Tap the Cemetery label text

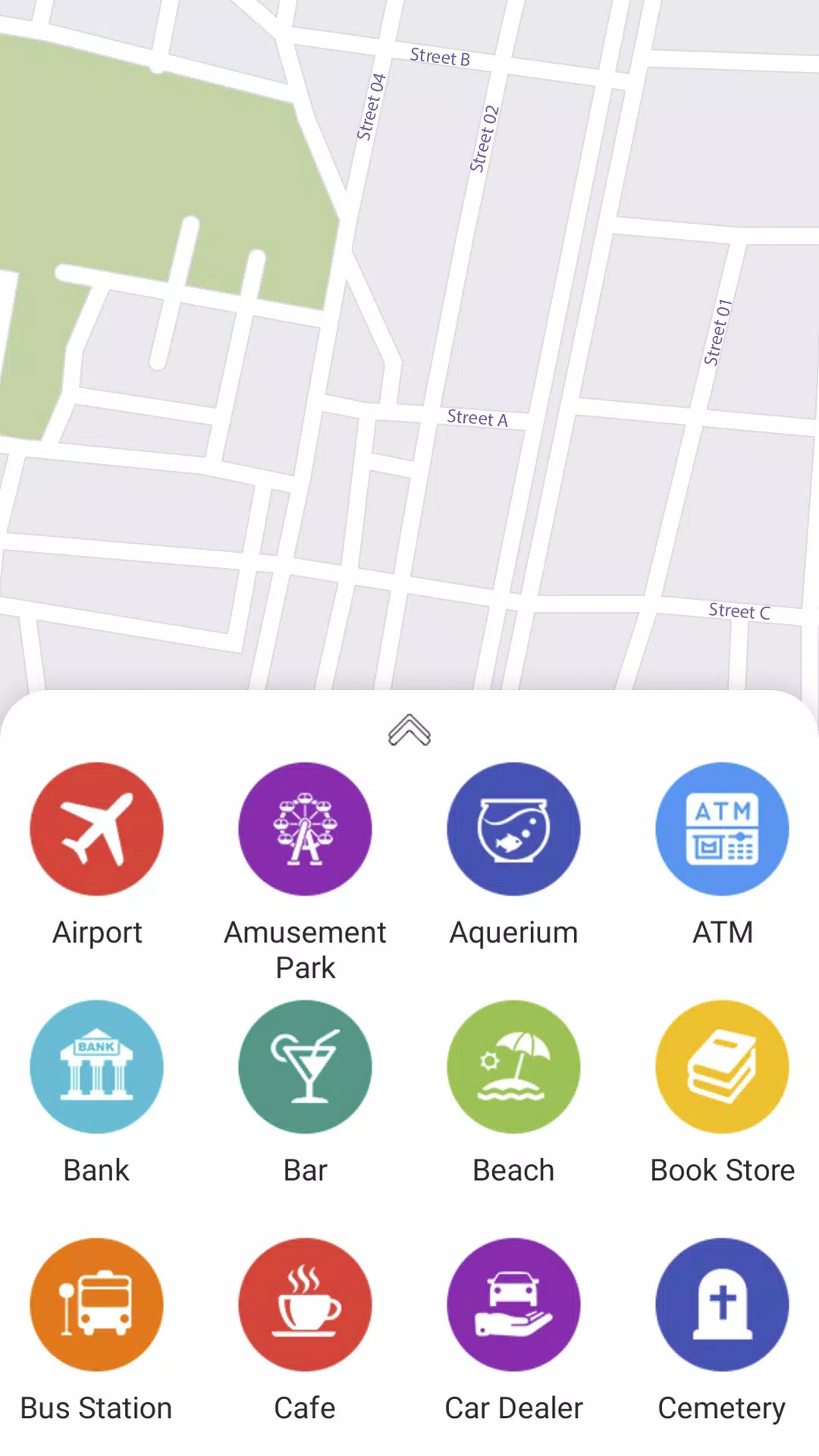pyautogui.click(x=722, y=1407)
